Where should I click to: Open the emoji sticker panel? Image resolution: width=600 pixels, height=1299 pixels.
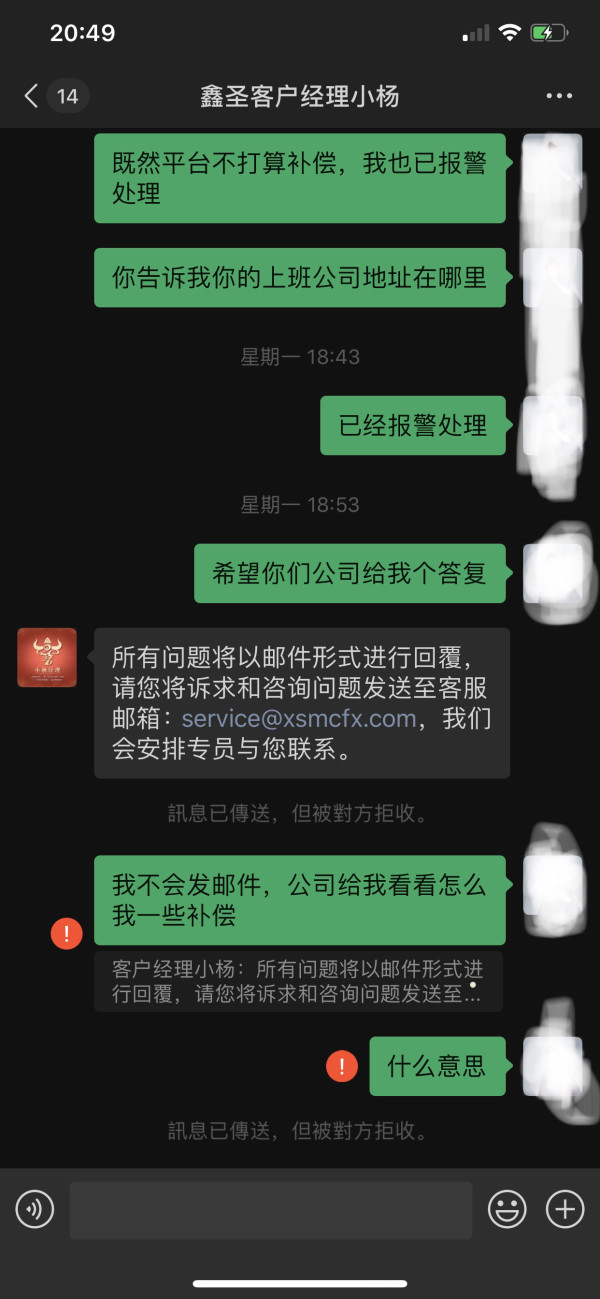[x=507, y=1210]
